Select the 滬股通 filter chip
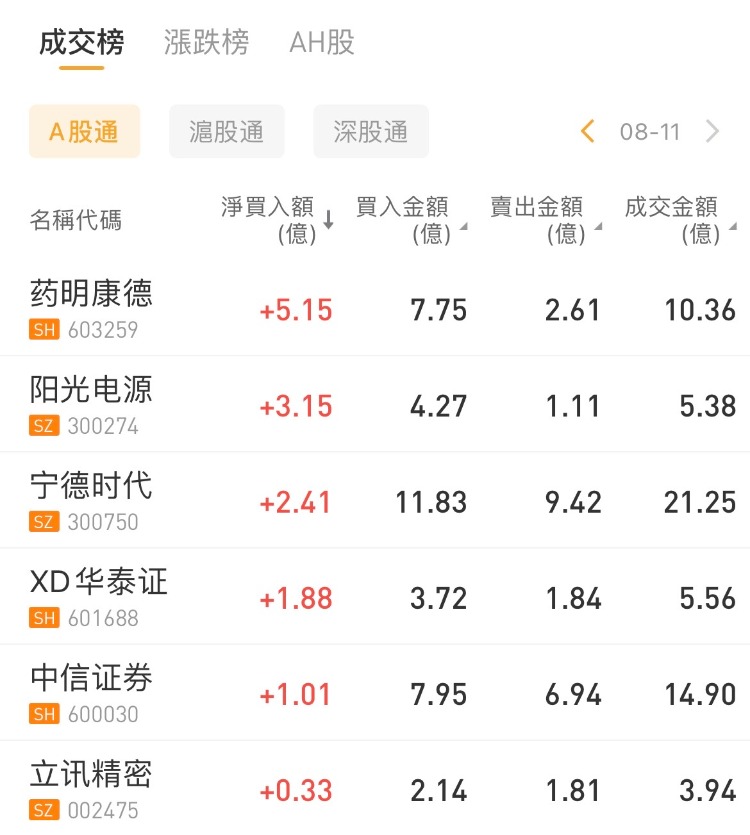This screenshot has width=750, height=835. pos(227,131)
